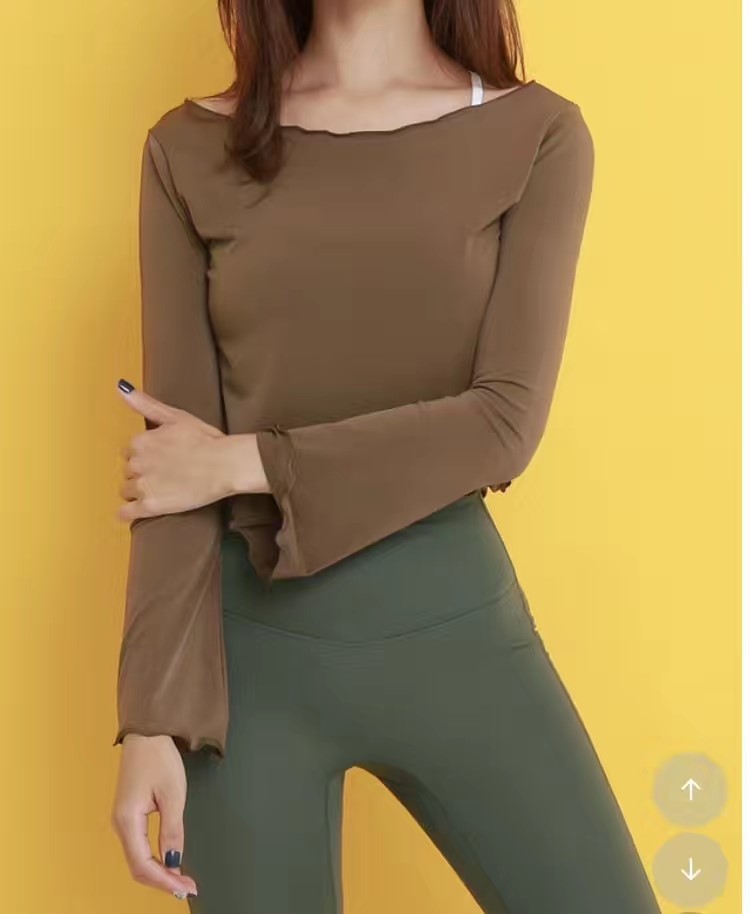The width and height of the screenshot is (750, 914).
Task: Tap the up arrow floating button
Action: tap(690, 790)
